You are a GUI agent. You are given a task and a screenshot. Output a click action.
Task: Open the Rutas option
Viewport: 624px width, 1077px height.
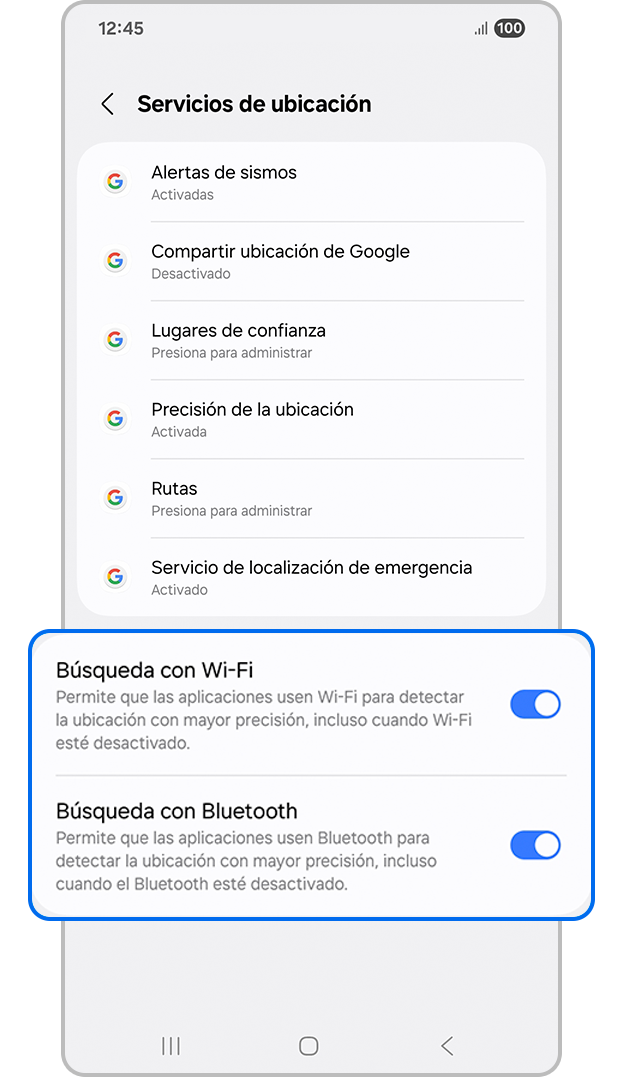(310, 498)
